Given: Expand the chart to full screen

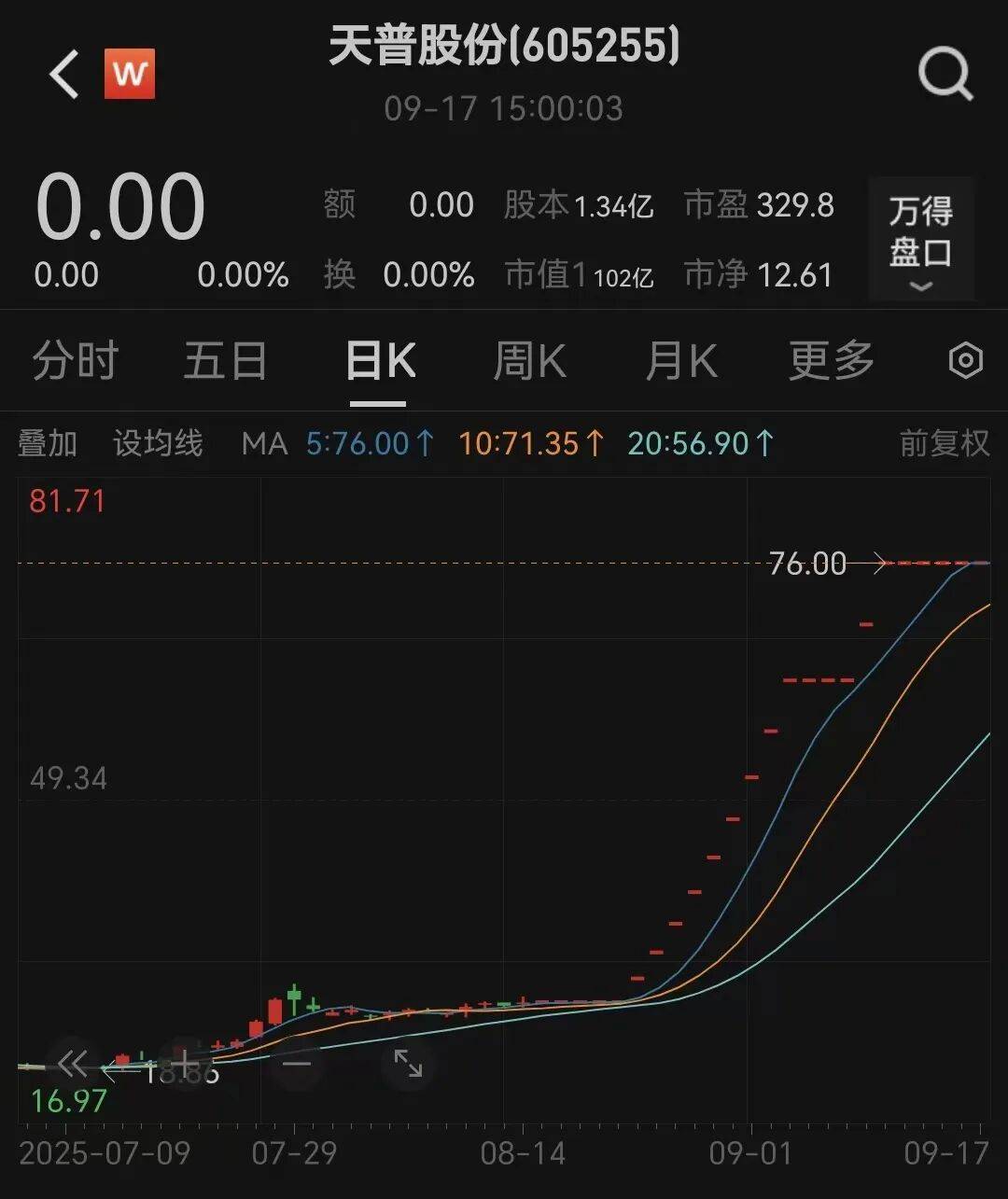Looking at the screenshot, I should [x=408, y=1063].
